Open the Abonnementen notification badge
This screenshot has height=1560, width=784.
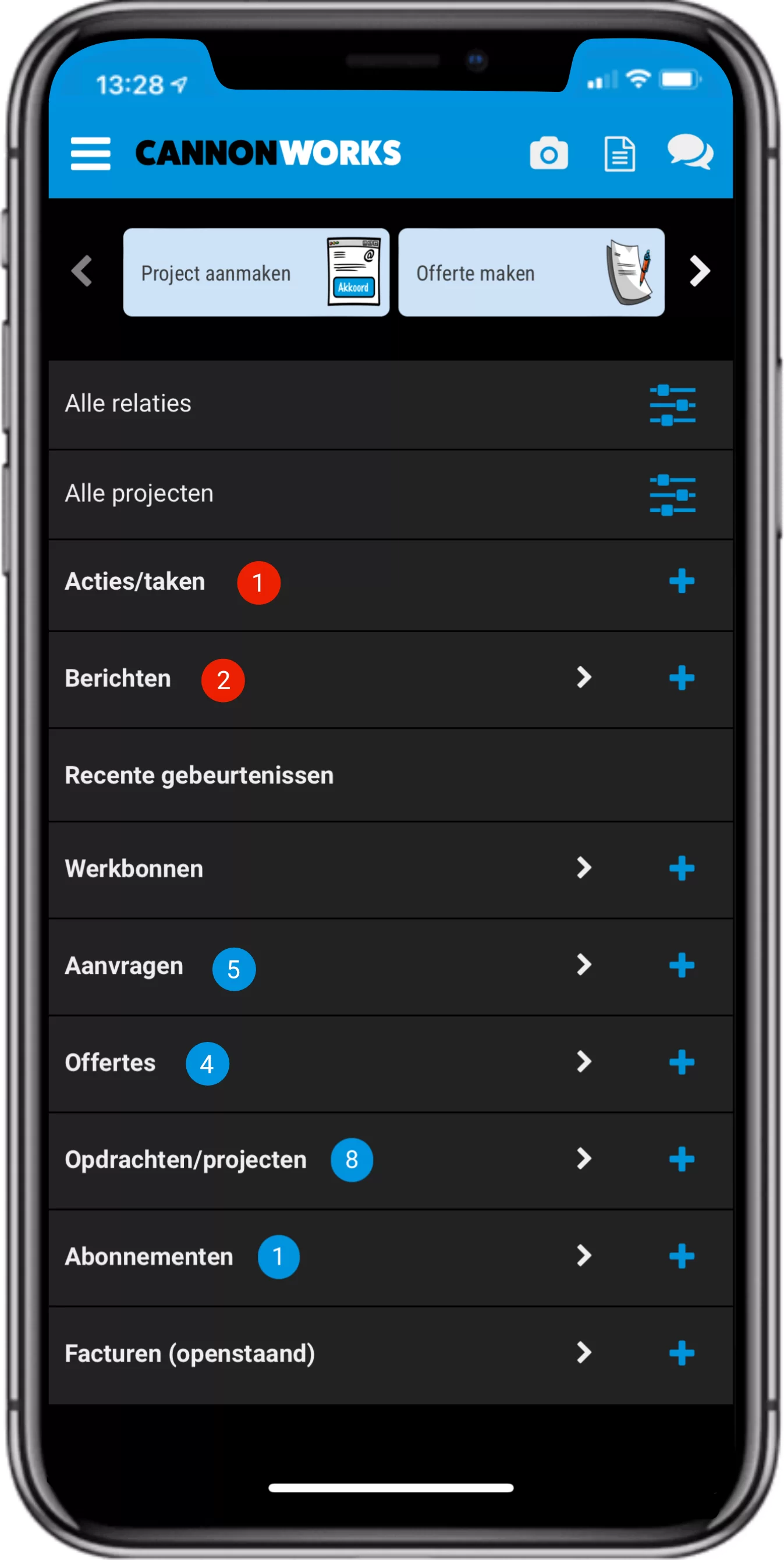click(x=278, y=1257)
